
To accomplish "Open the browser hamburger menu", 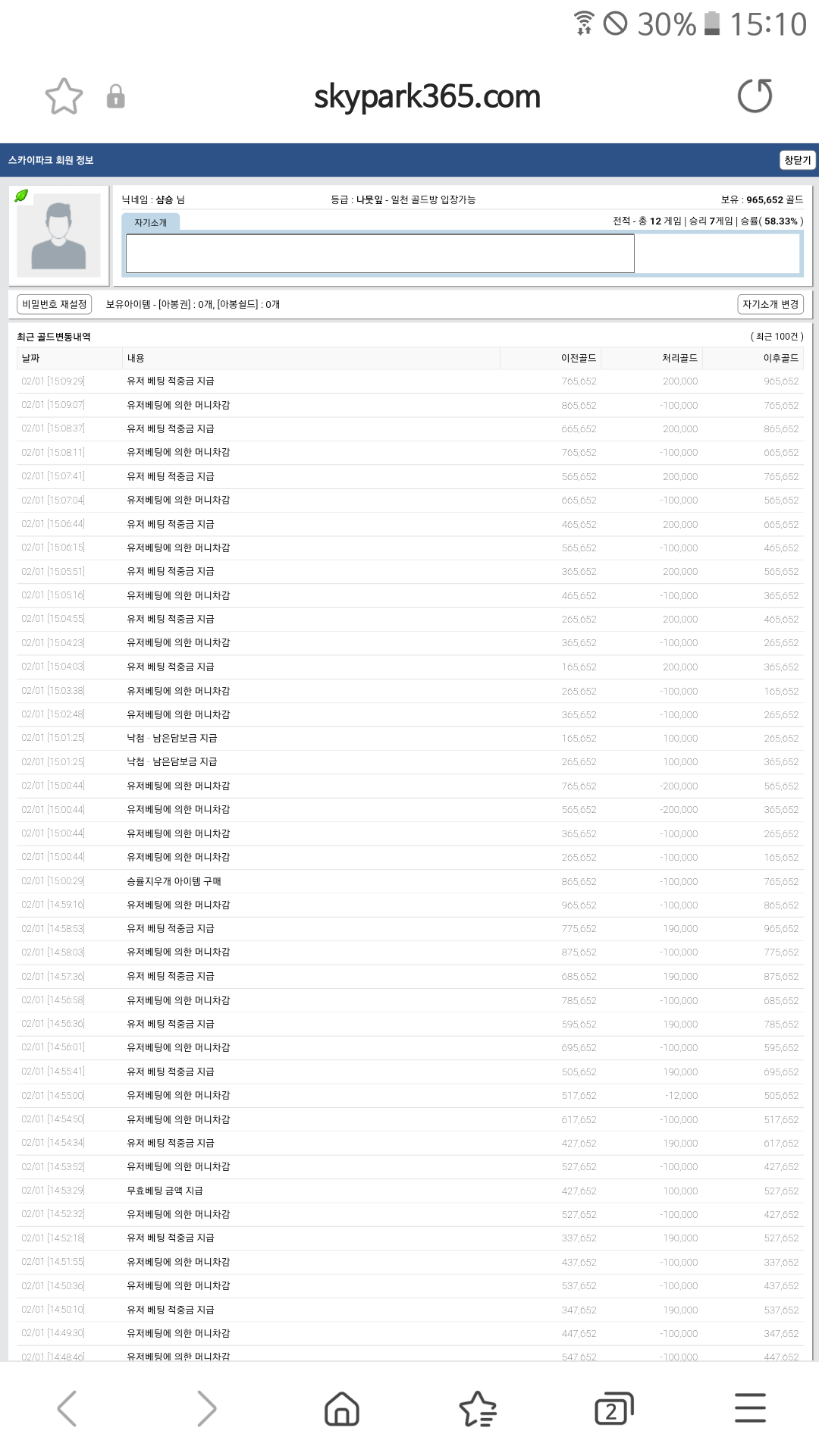I will pyautogui.click(x=750, y=1408).
